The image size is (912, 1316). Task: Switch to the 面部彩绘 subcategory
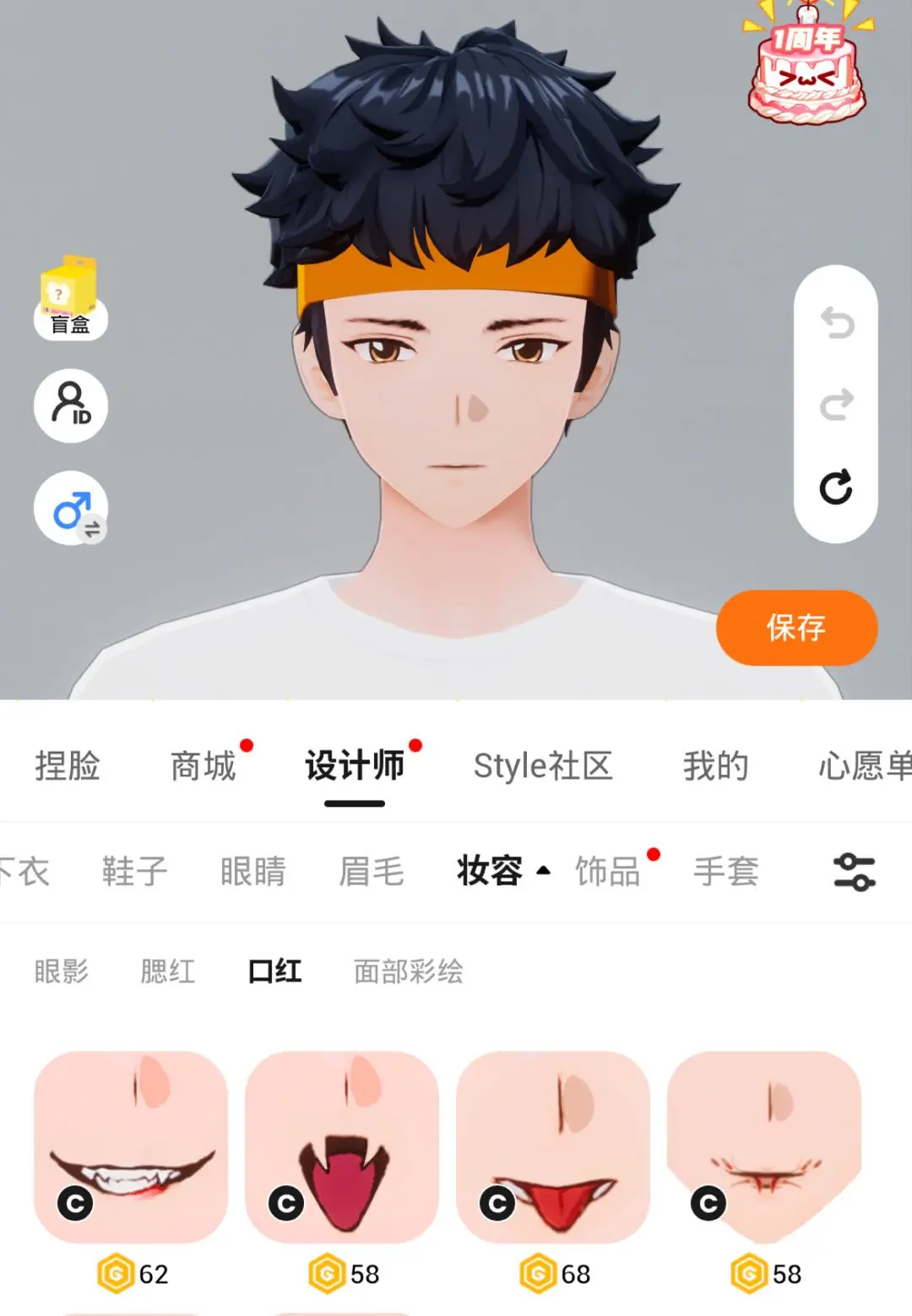click(x=408, y=971)
